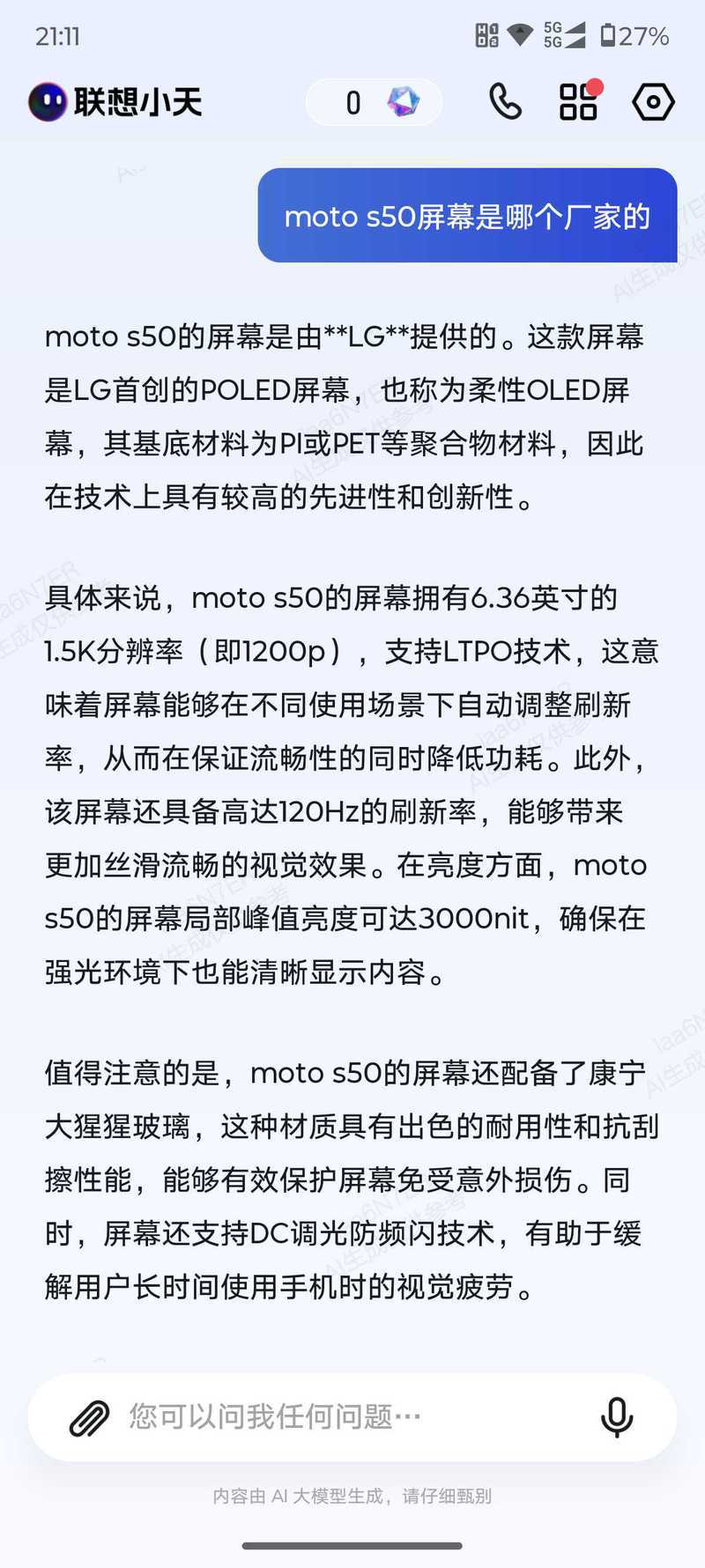Tap the 联想小天 avatar and name
Screen dimensions: 705x1568
(115, 102)
